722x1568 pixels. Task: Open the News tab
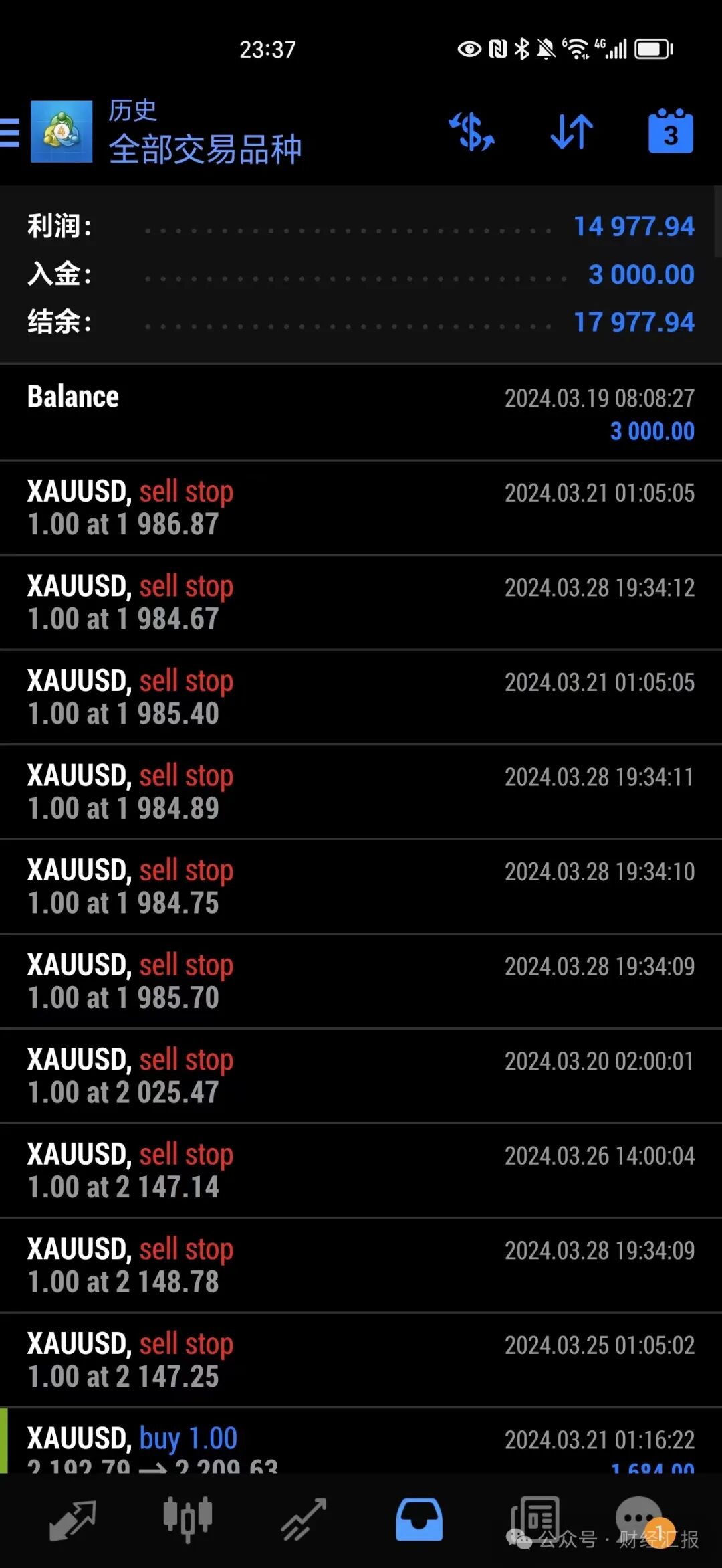point(535,1520)
